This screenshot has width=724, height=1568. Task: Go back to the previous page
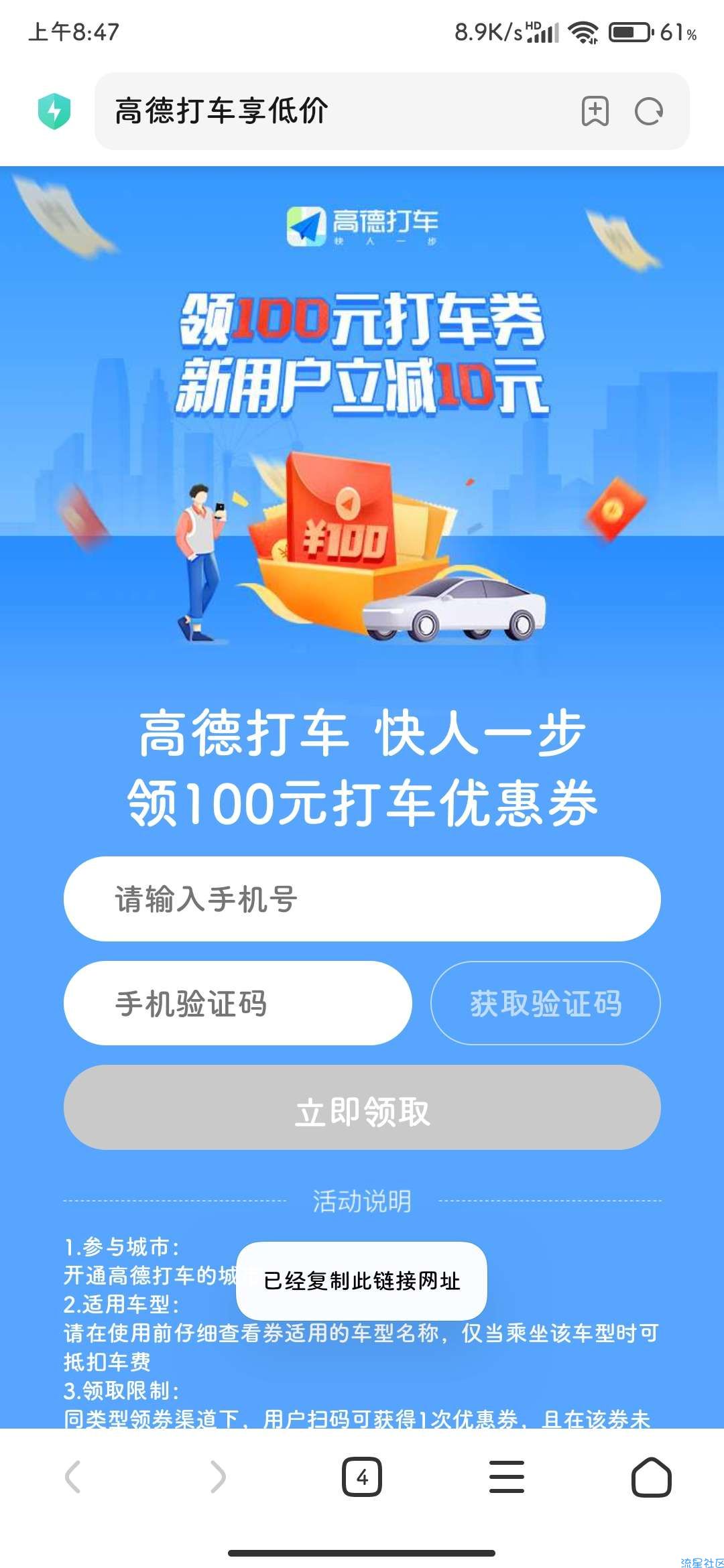pyautogui.click(x=73, y=1477)
